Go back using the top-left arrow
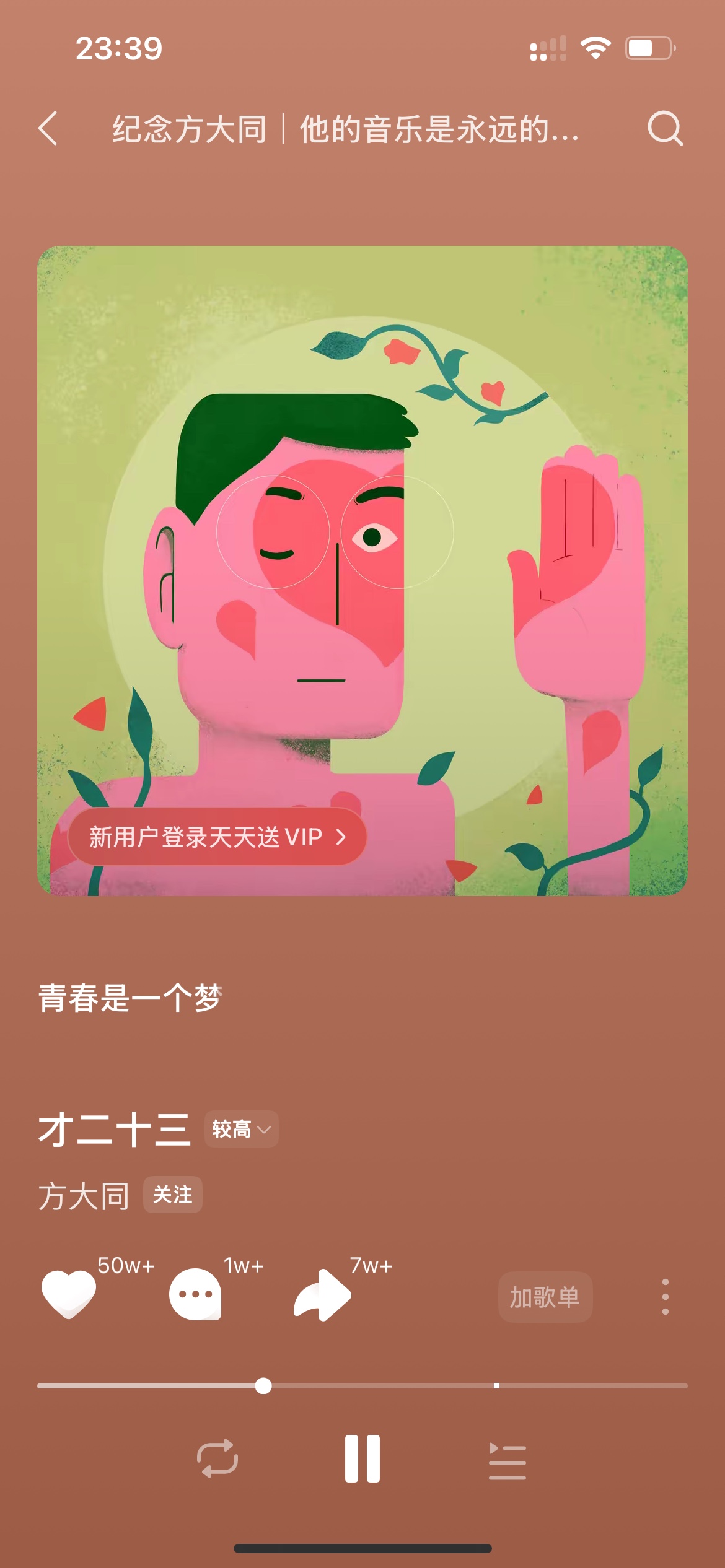Screen dimensions: 725x1568 [x=48, y=129]
